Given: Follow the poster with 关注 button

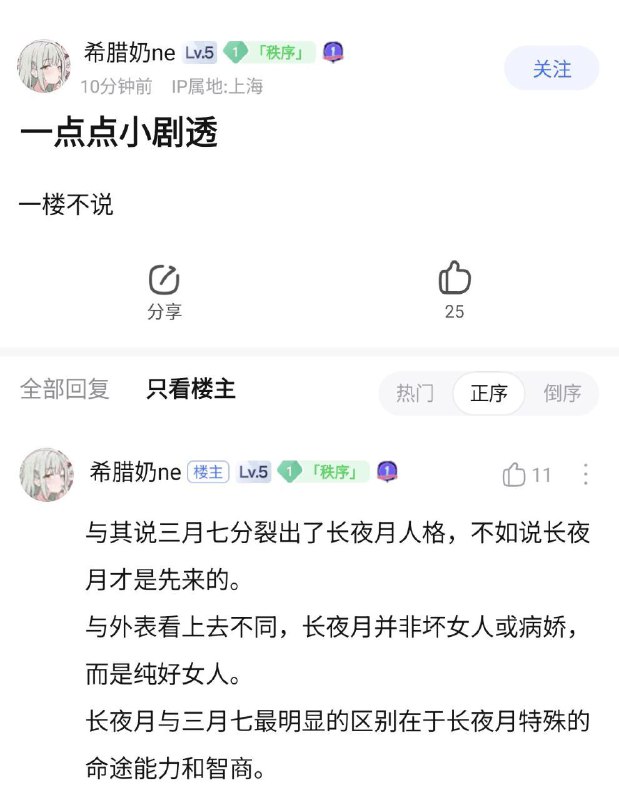Looking at the screenshot, I should point(551,69).
